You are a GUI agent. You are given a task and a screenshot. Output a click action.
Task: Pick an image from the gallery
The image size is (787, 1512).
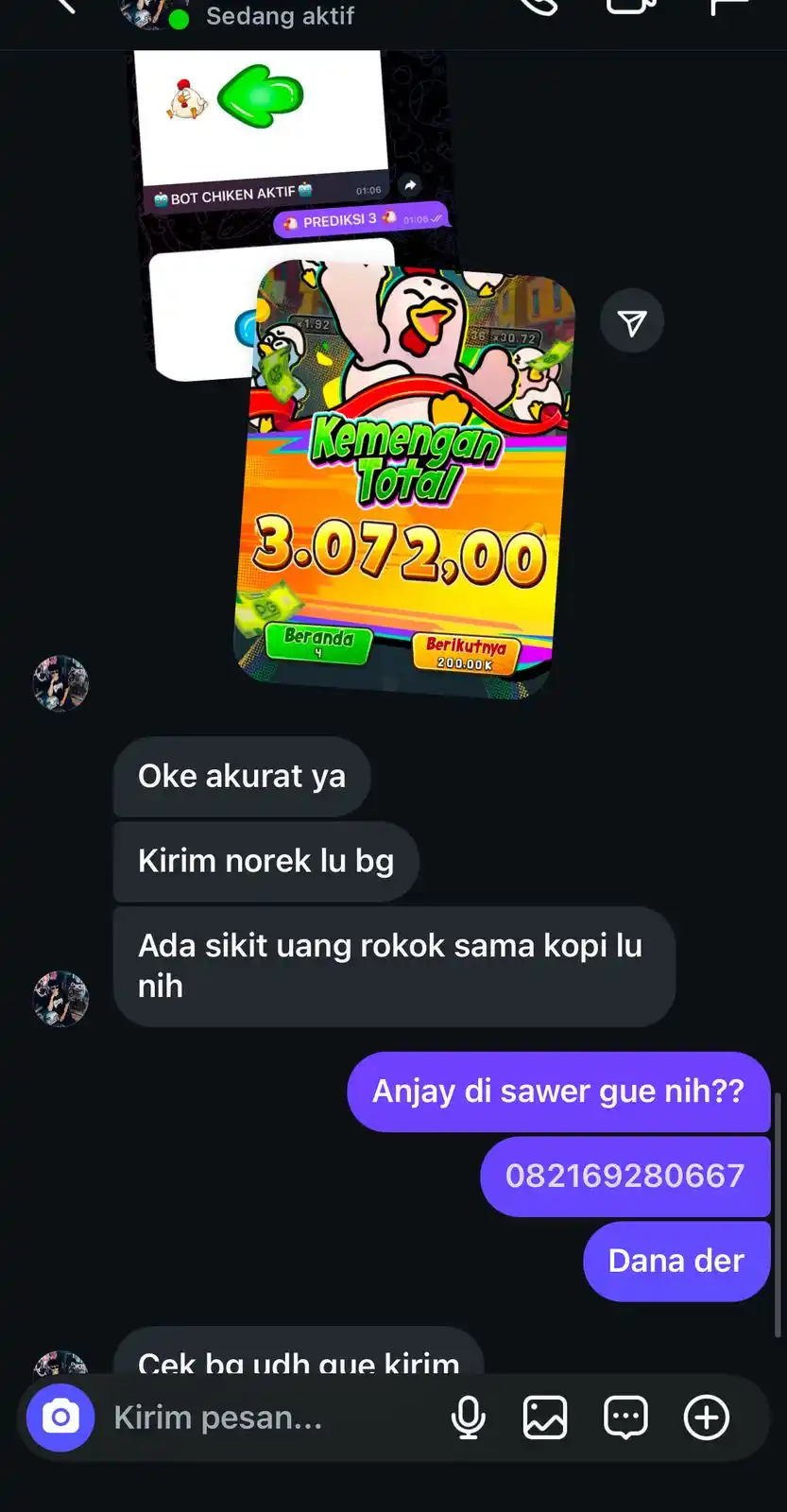coord(546,1417)
